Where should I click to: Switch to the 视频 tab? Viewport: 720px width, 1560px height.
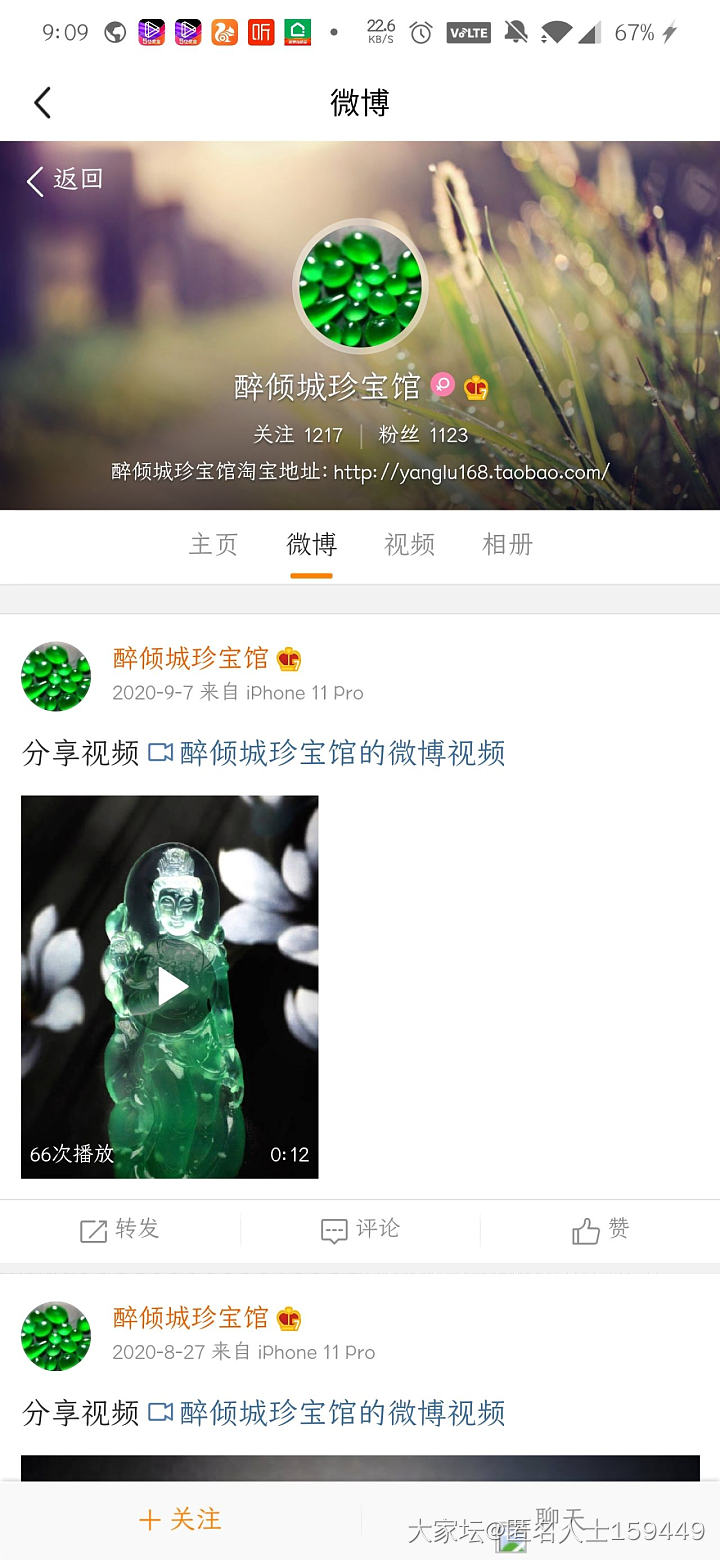(x=409, y=545)
